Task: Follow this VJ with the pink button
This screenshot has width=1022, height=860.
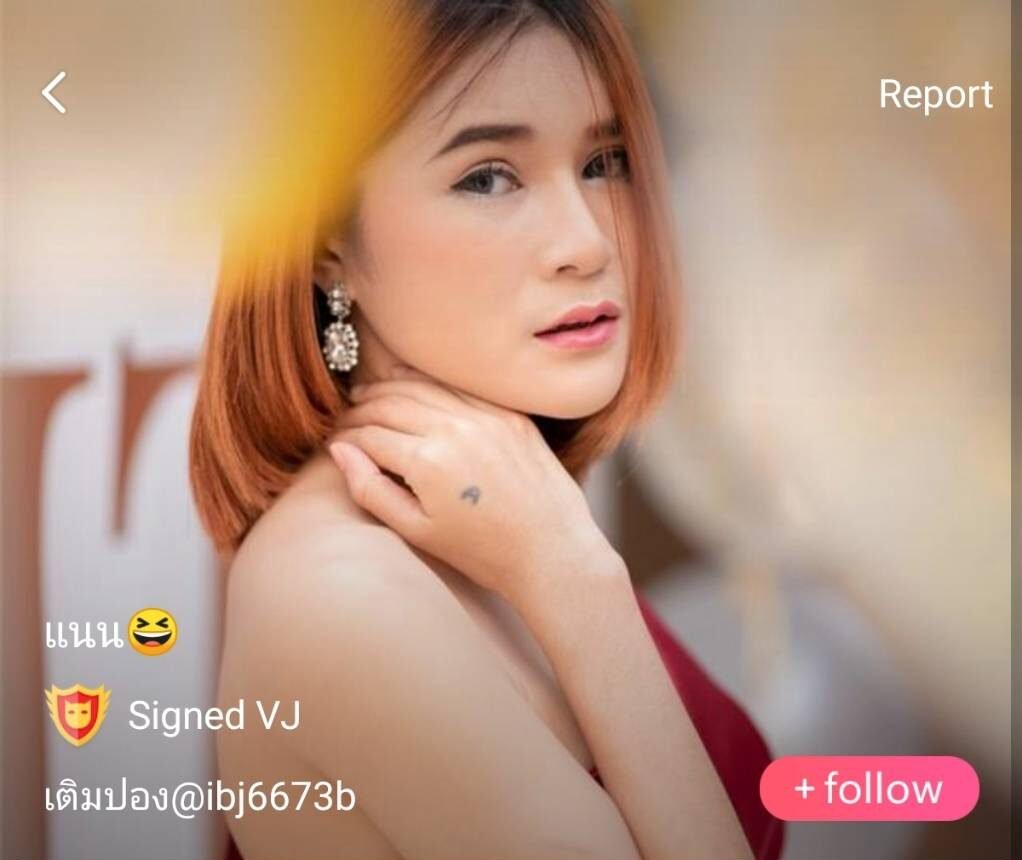Action: pyautogui.click(x=868, y=789)
